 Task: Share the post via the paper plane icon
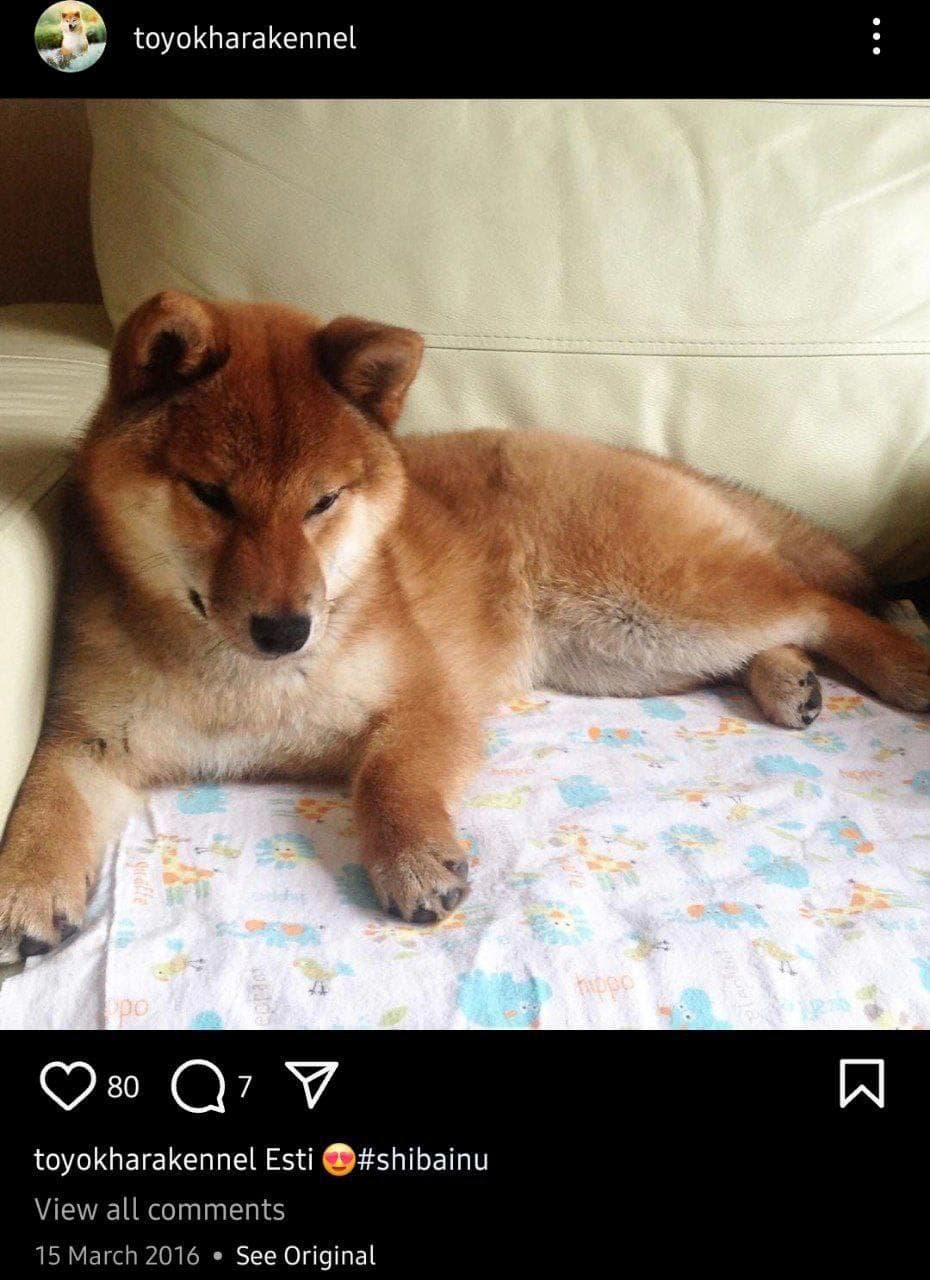click(312, 1085)
